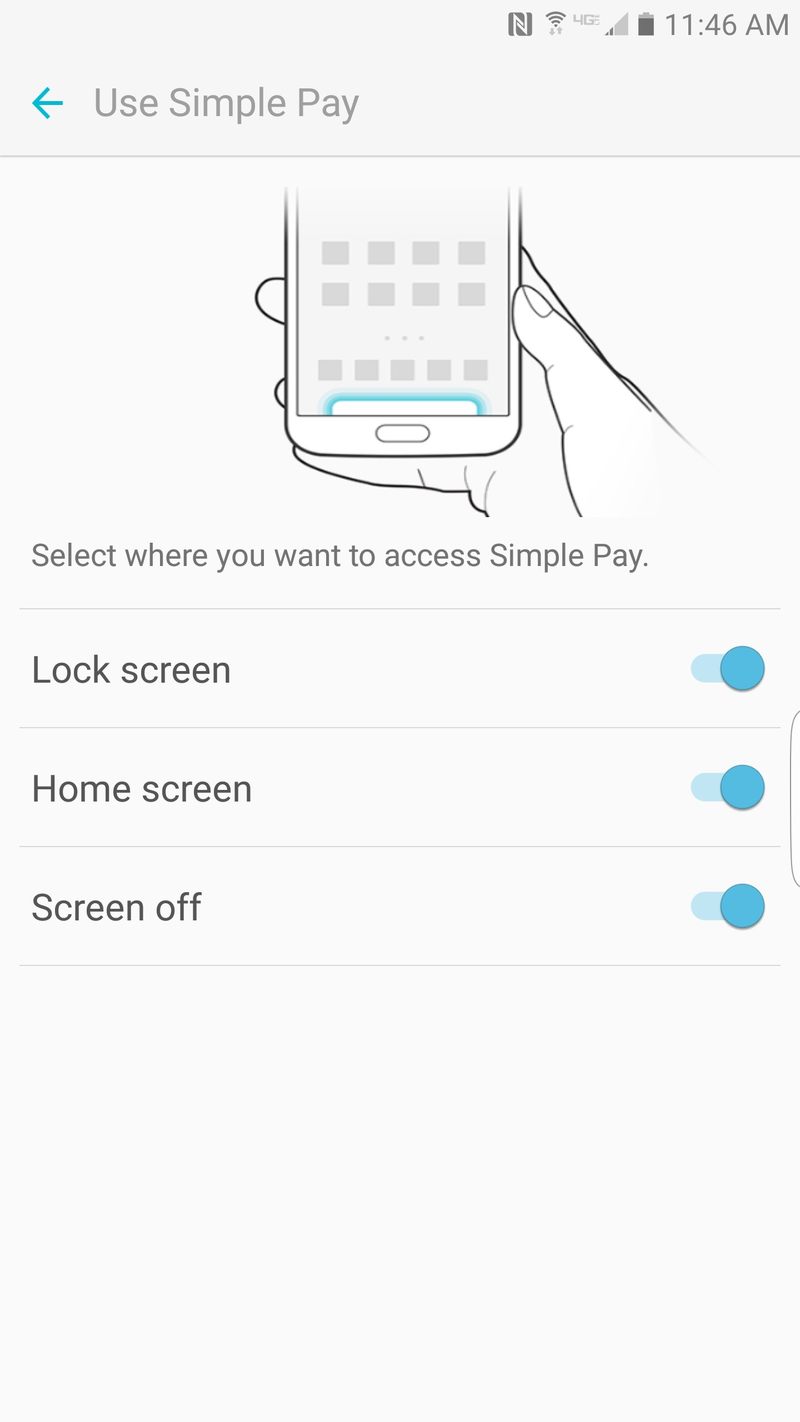Turn off the Lock screen switch

point(727,669)
